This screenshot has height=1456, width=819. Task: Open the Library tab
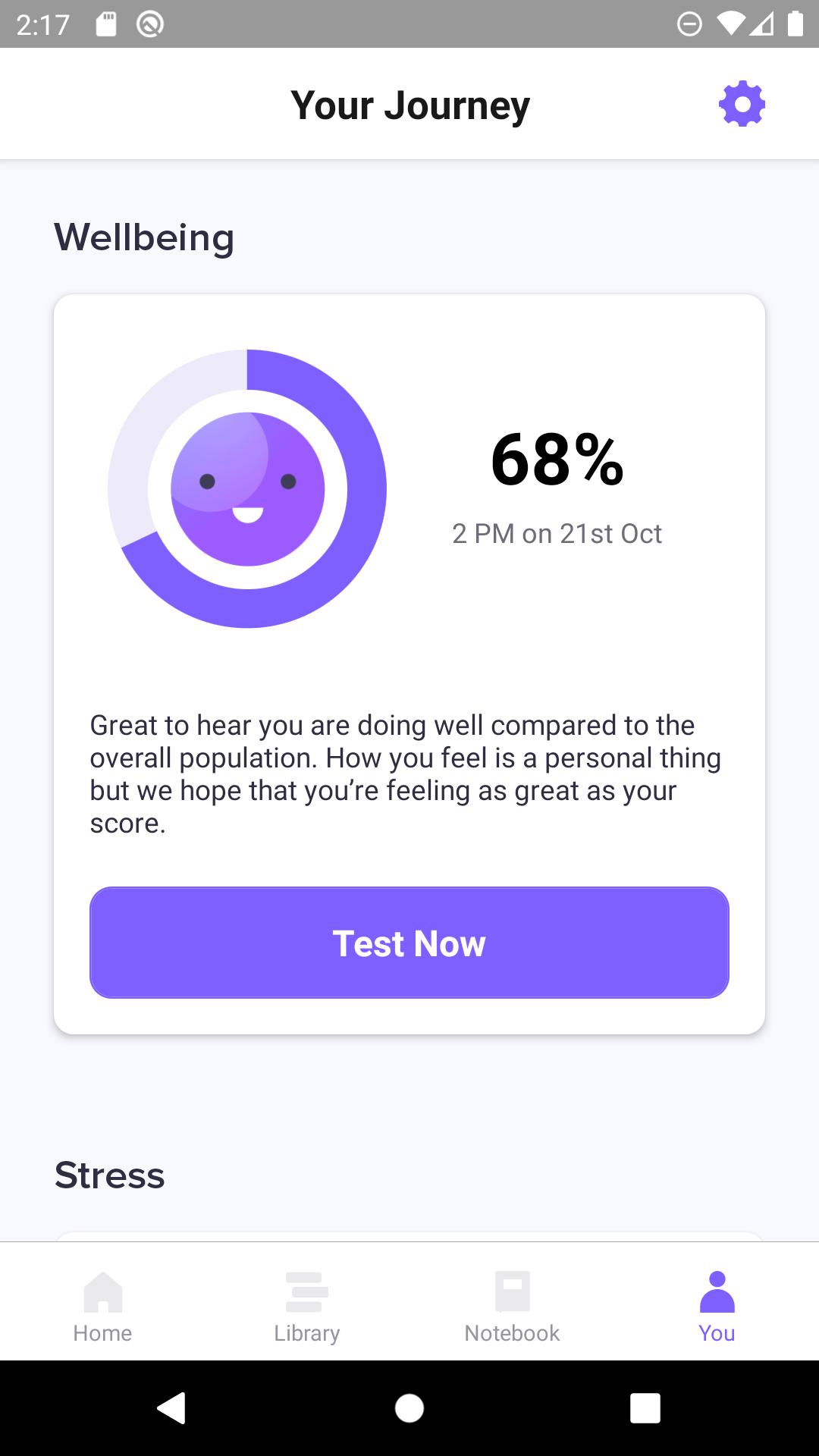(x=307, y=1307)
